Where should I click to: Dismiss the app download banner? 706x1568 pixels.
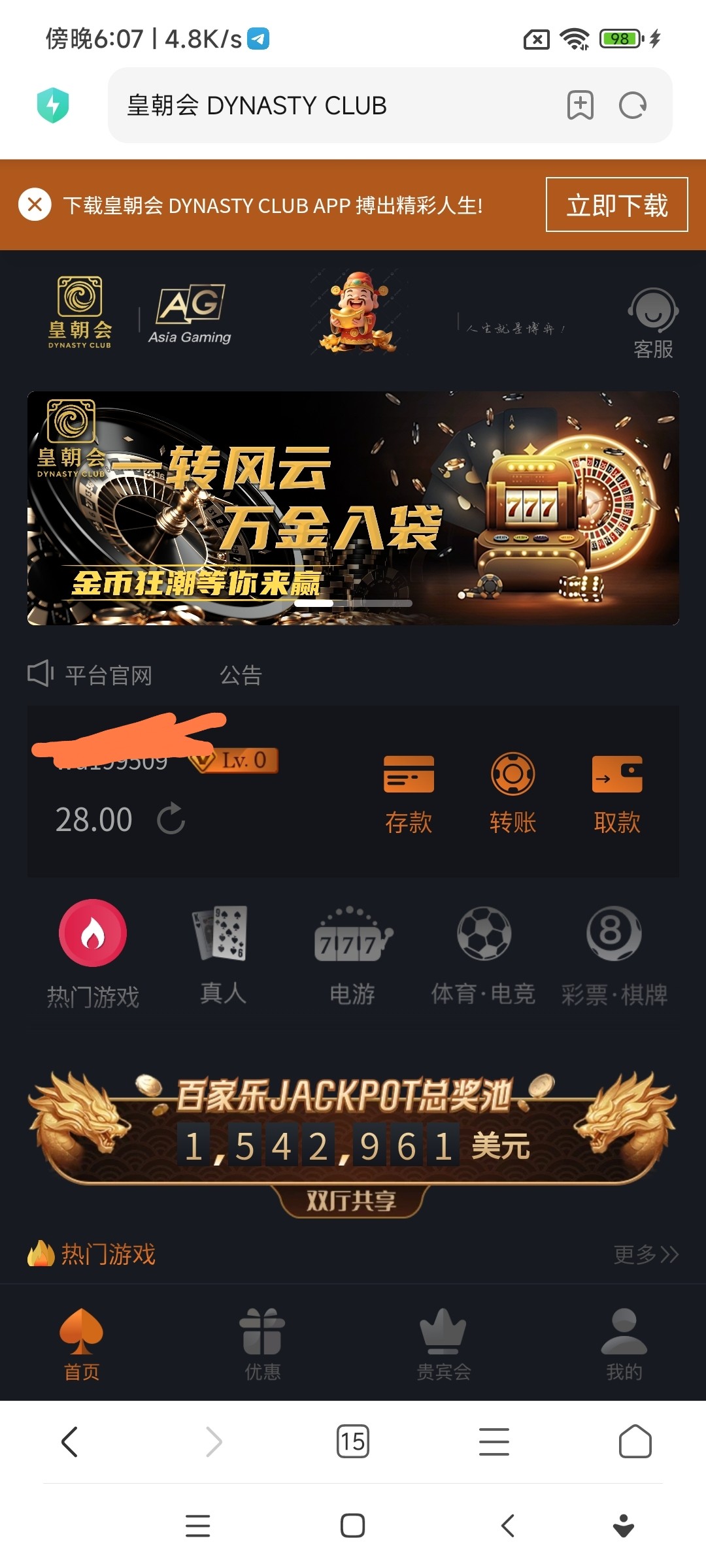click(35, 204)
